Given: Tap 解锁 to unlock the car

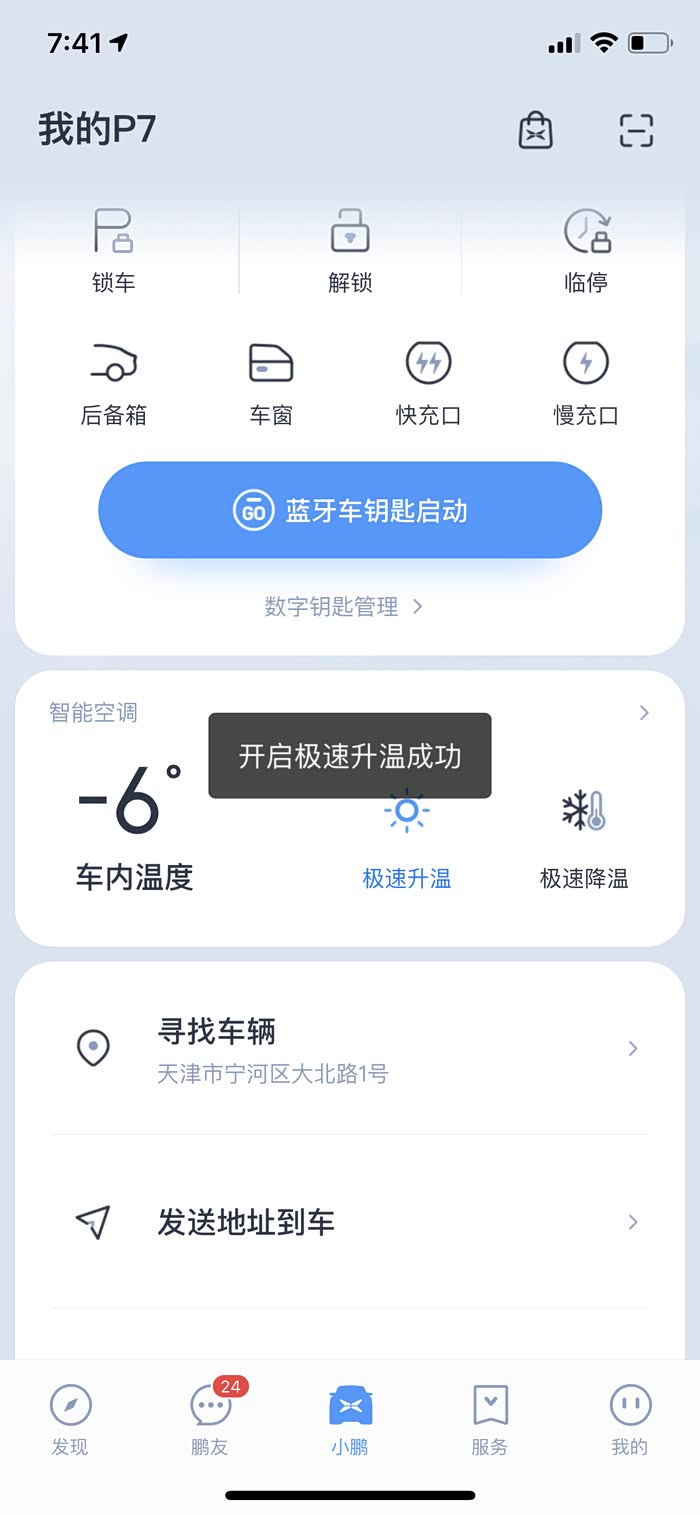Looking at the screenshot, I should (x=350, y=249).
